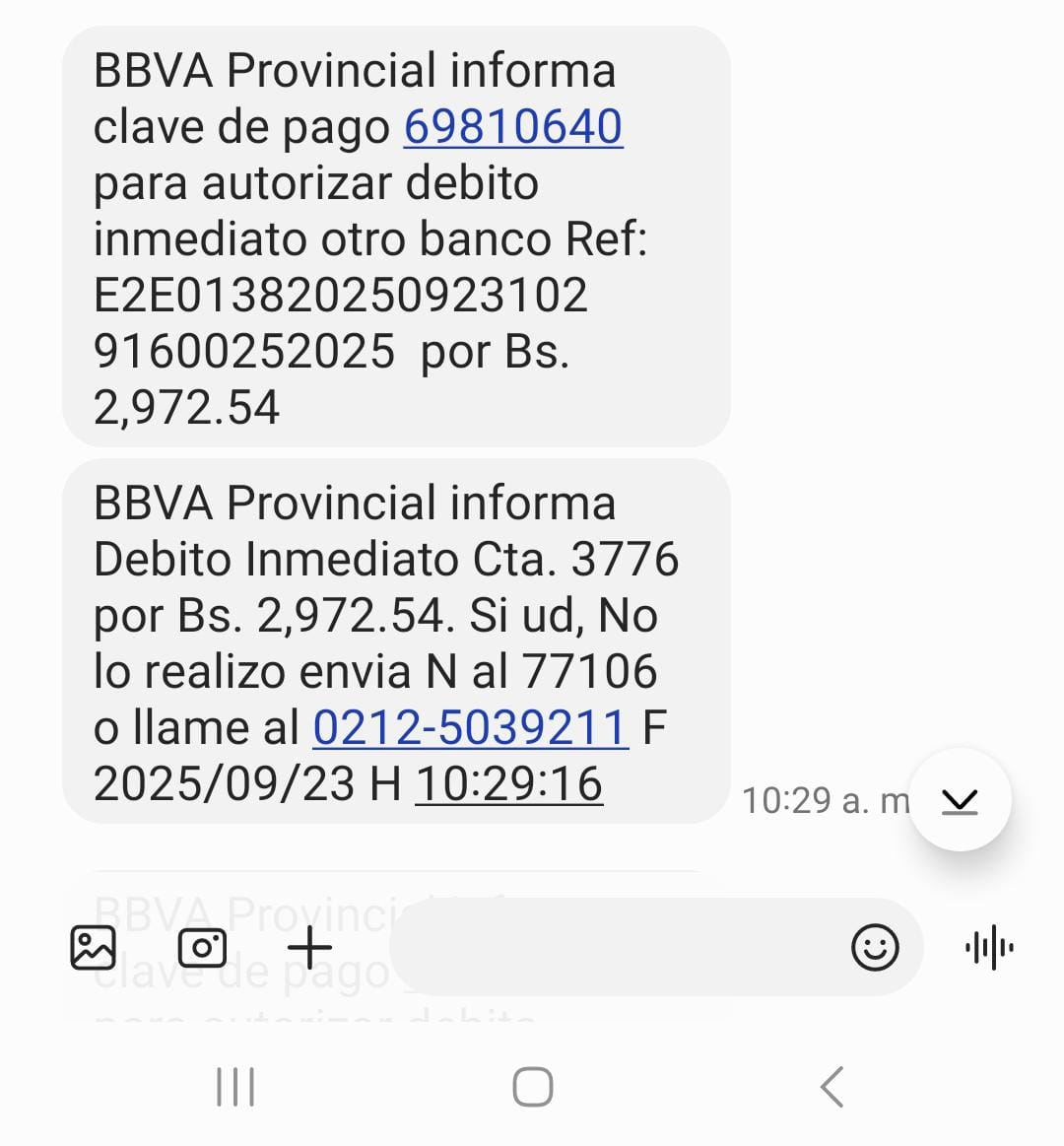Viewport: 1064px width, 1146px height.
Task: Open the gallery image picker
Action: coord(94,948)
